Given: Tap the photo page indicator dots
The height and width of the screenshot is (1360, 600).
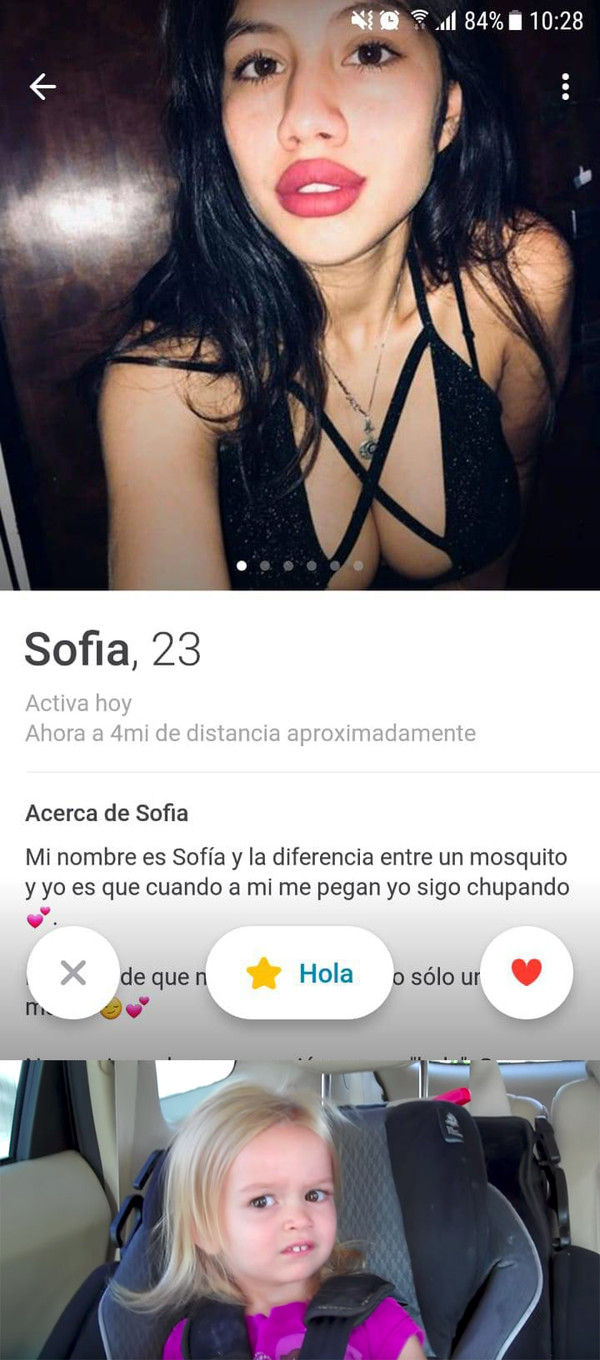Looking at the screenshot, I should 300,566.
